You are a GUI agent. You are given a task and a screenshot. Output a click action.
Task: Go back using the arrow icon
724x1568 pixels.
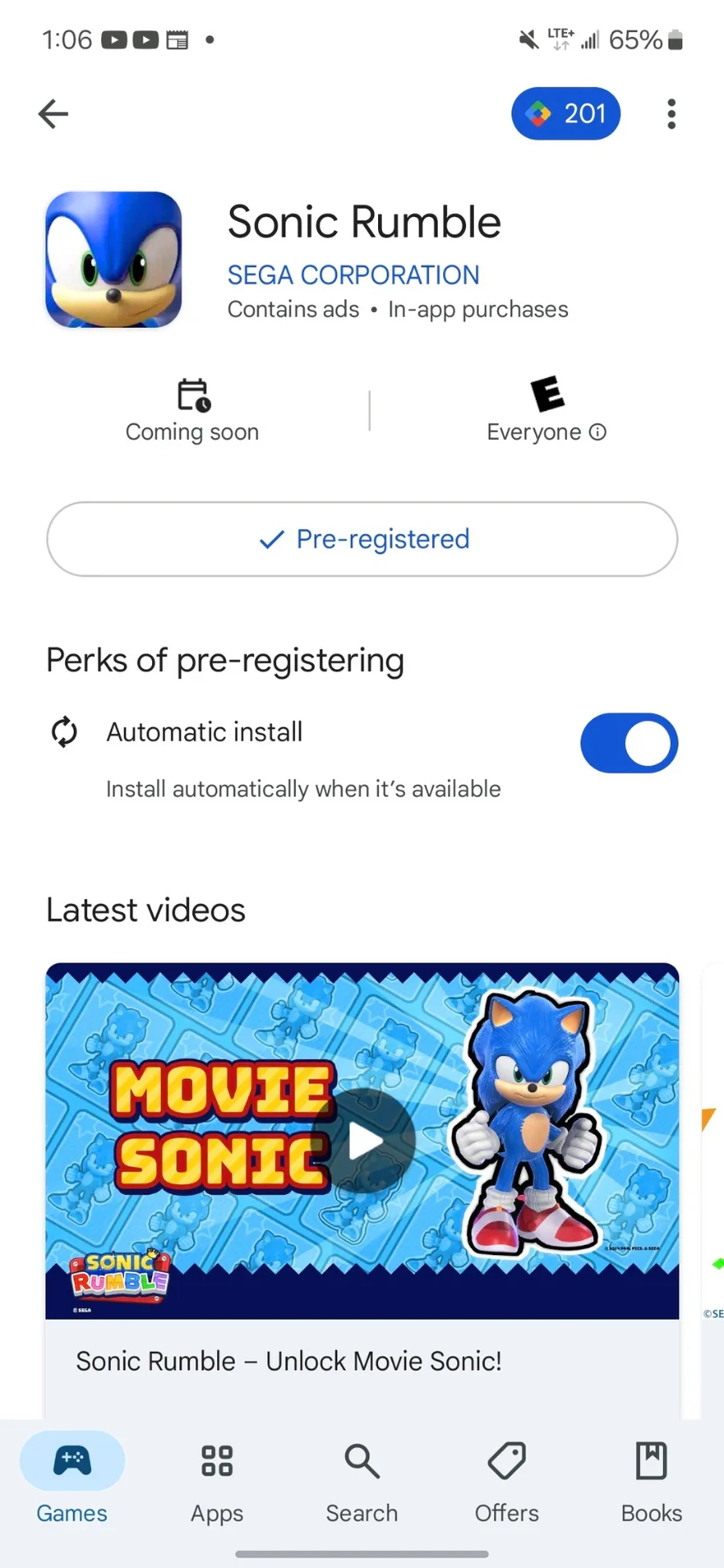click(x=53, y=113)
